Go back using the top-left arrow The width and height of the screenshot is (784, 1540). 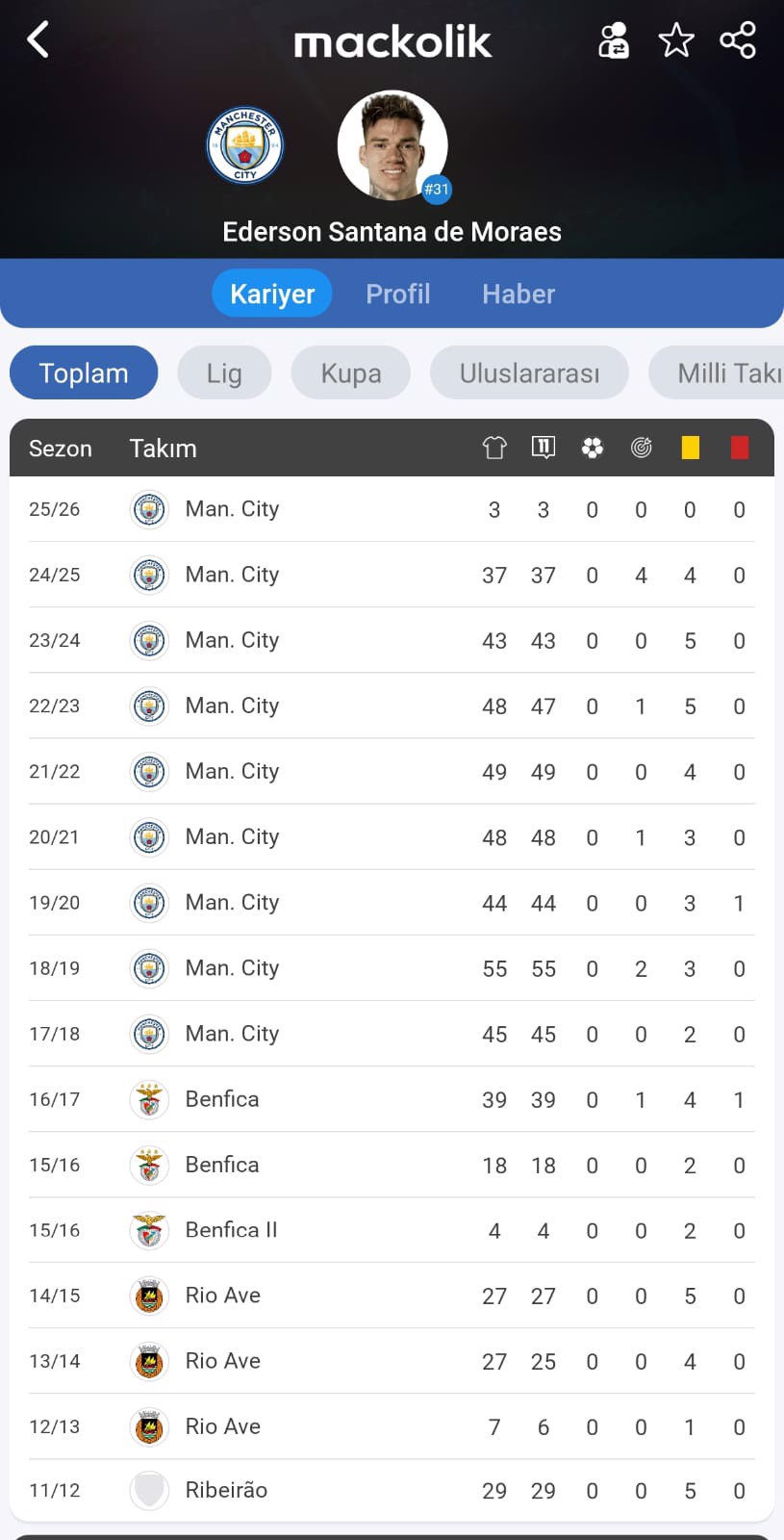point(38,40)
